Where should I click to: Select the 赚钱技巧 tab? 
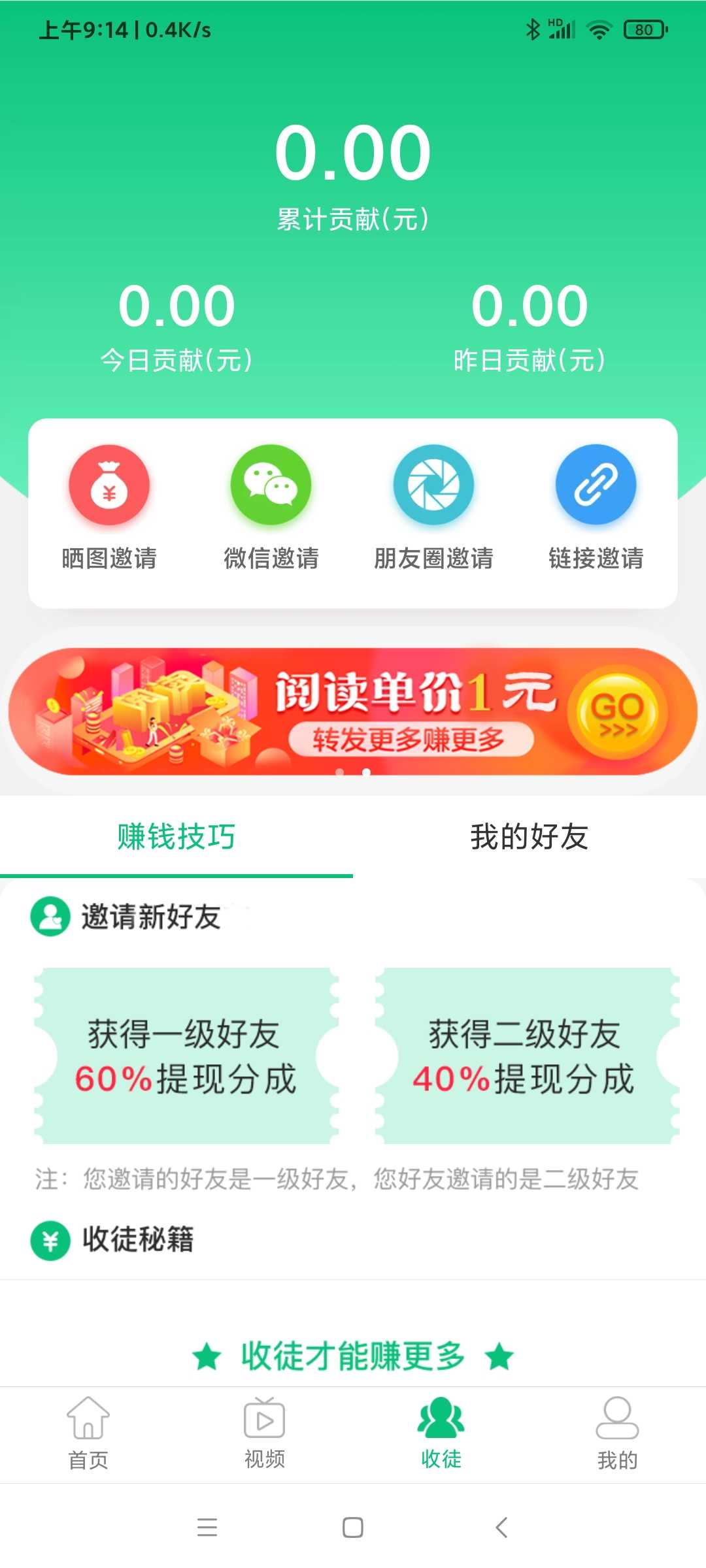tap(176, 837)
